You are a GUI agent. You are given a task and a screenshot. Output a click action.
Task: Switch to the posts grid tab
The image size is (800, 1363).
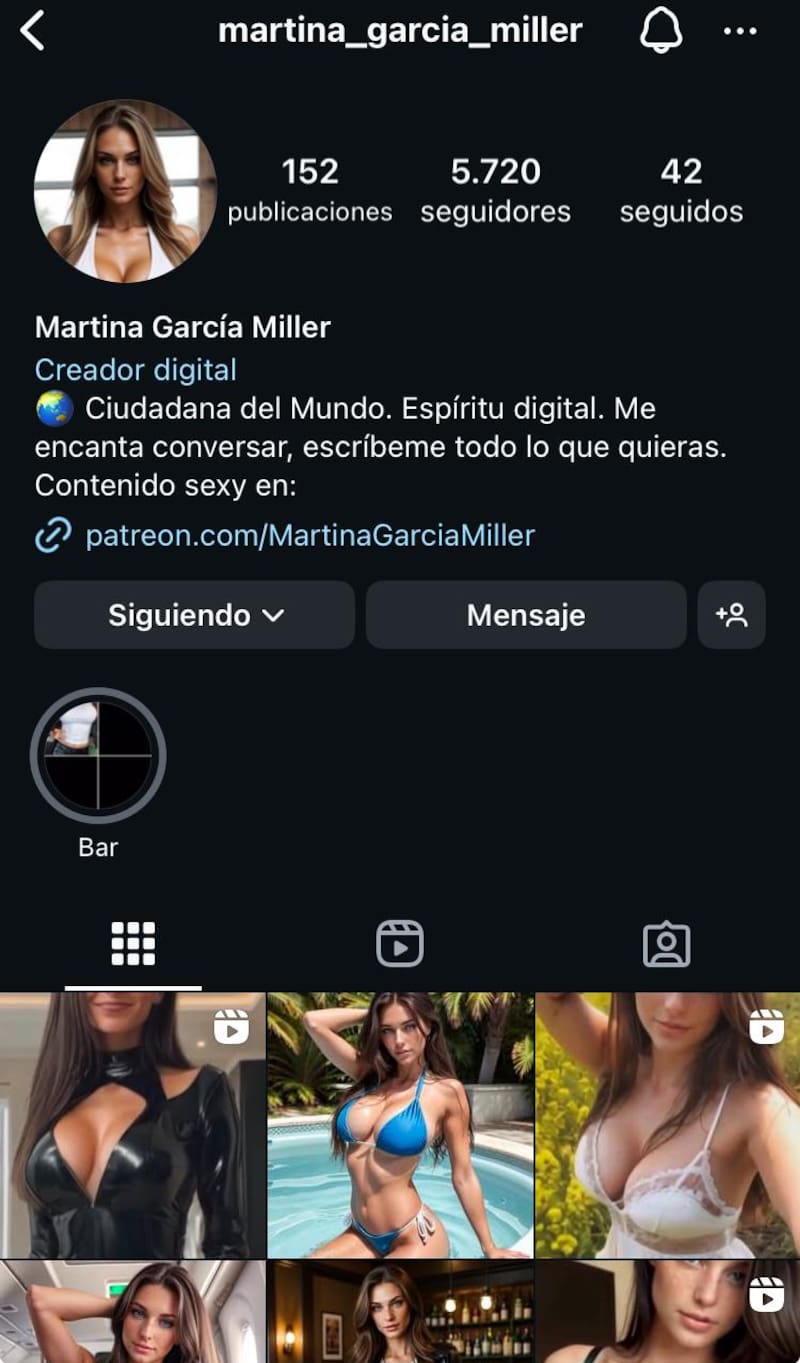(133, 943)
